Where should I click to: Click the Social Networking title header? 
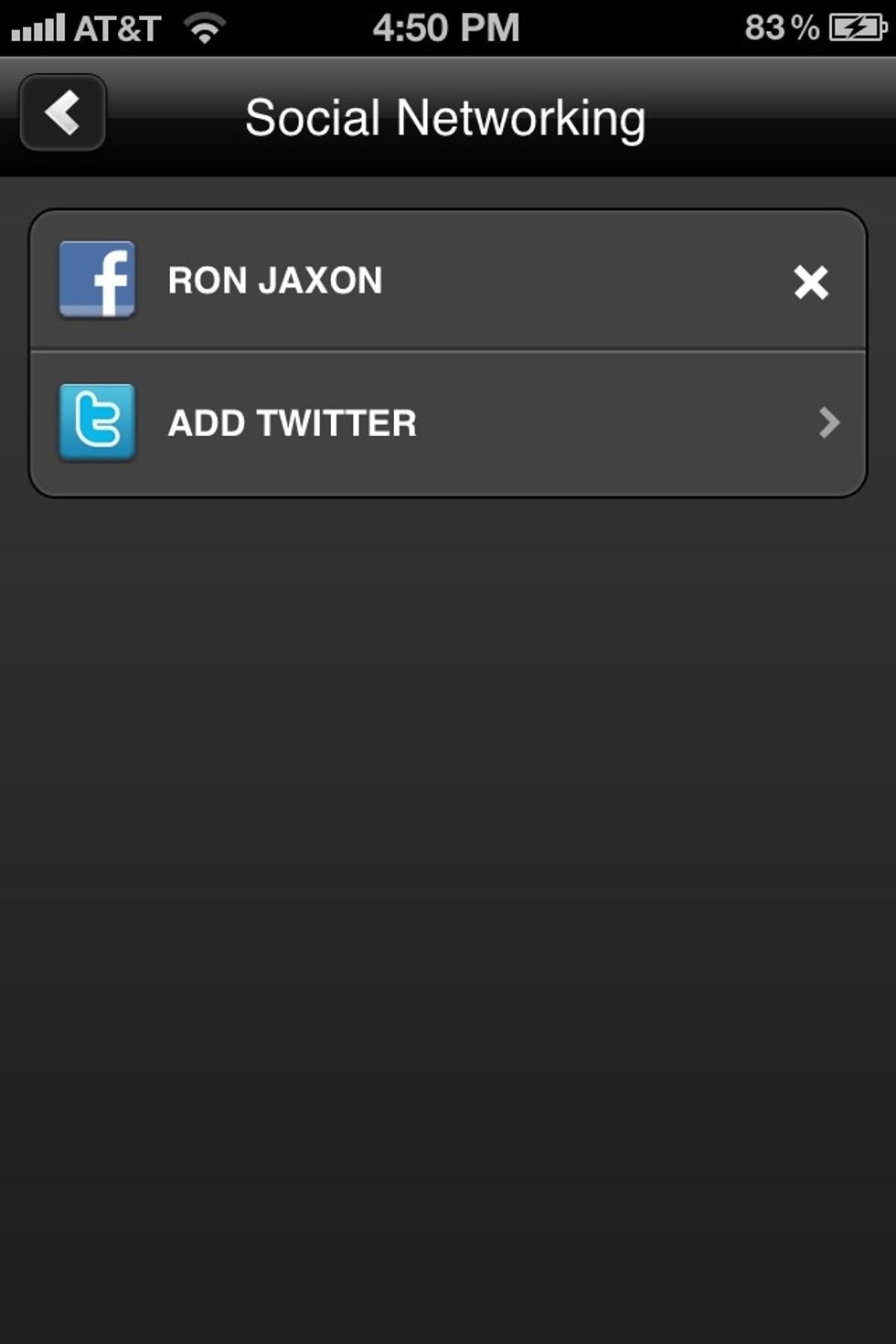coord(446,115)
